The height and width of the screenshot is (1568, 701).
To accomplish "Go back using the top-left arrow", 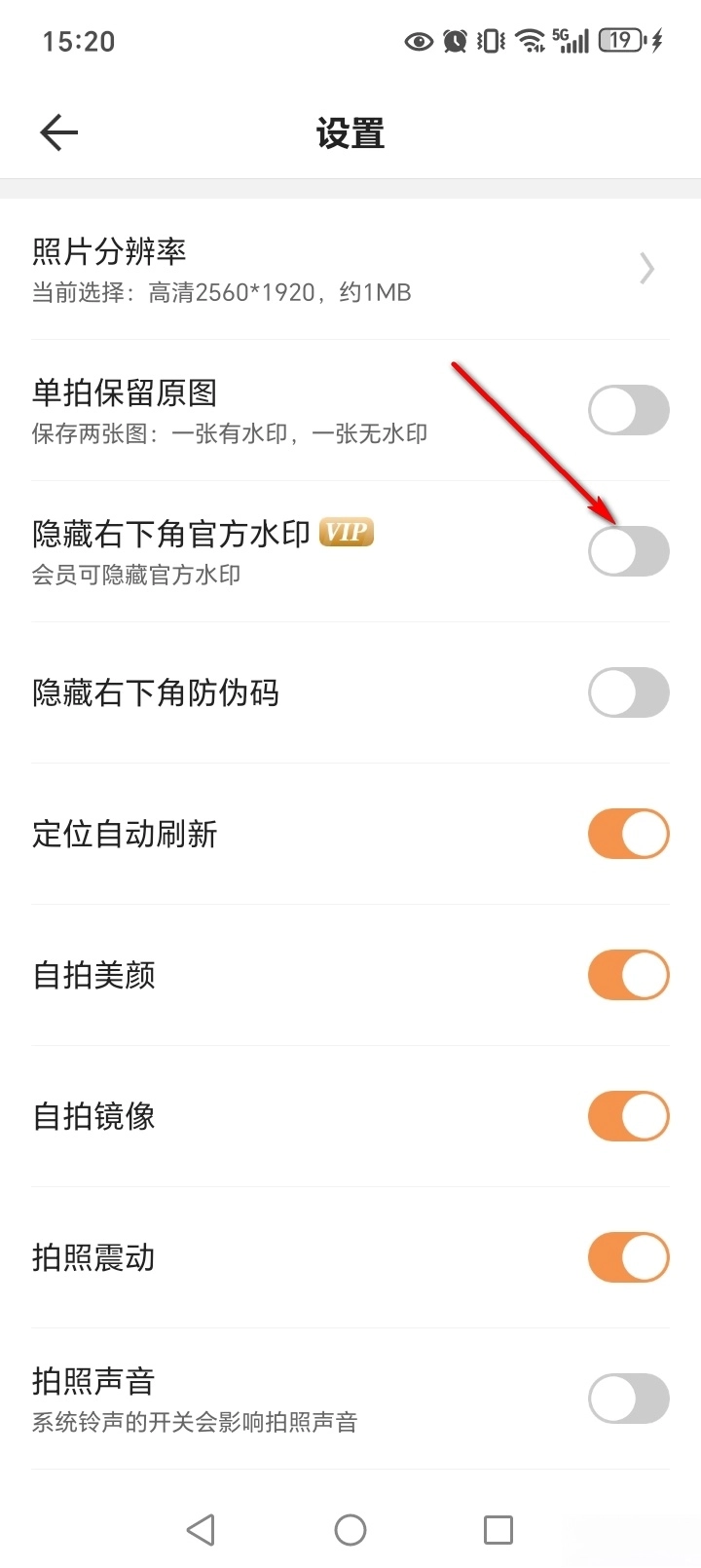I will click(58, 132).
